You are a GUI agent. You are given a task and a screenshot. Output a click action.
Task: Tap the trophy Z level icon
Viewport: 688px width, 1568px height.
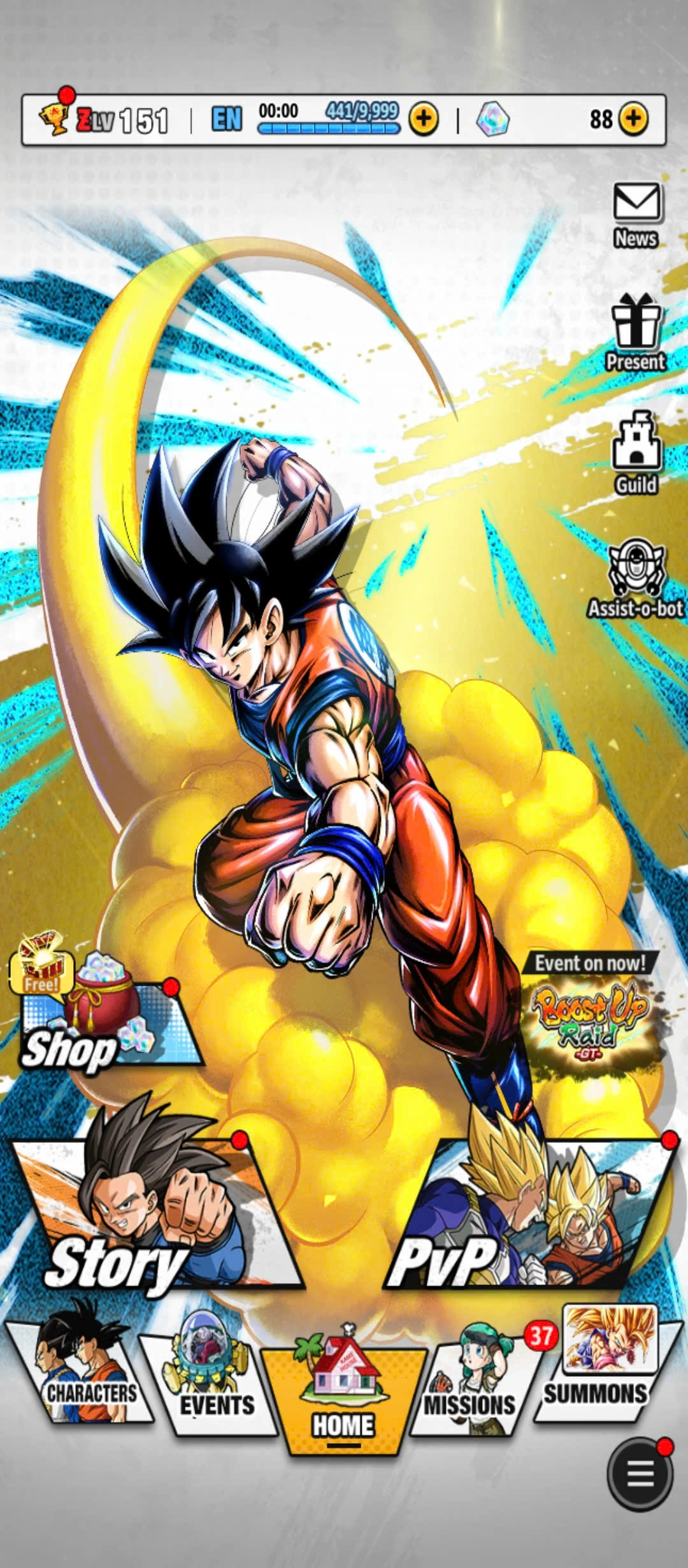(54, 118)
